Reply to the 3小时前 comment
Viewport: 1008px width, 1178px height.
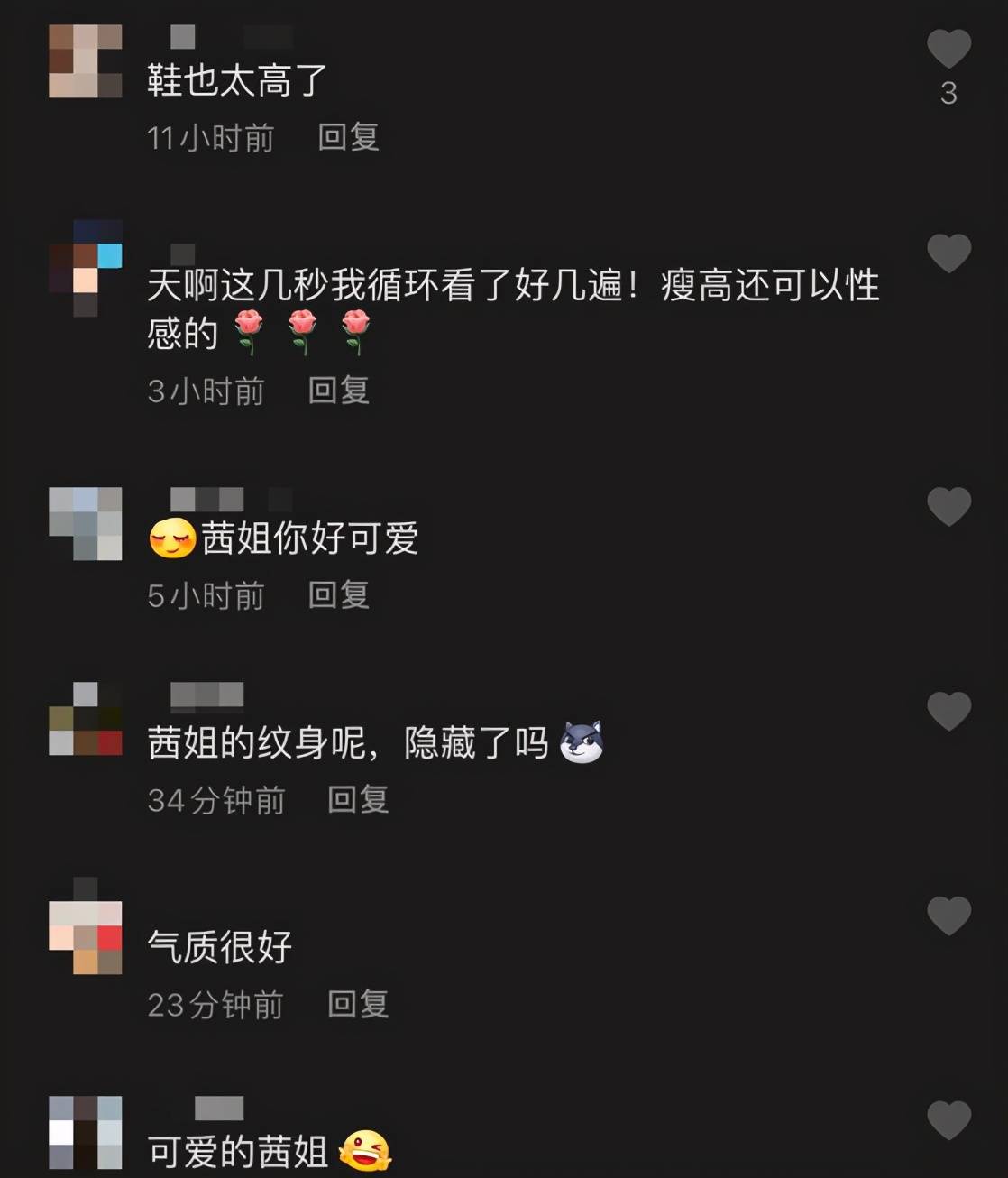click(x=338, y=391)
